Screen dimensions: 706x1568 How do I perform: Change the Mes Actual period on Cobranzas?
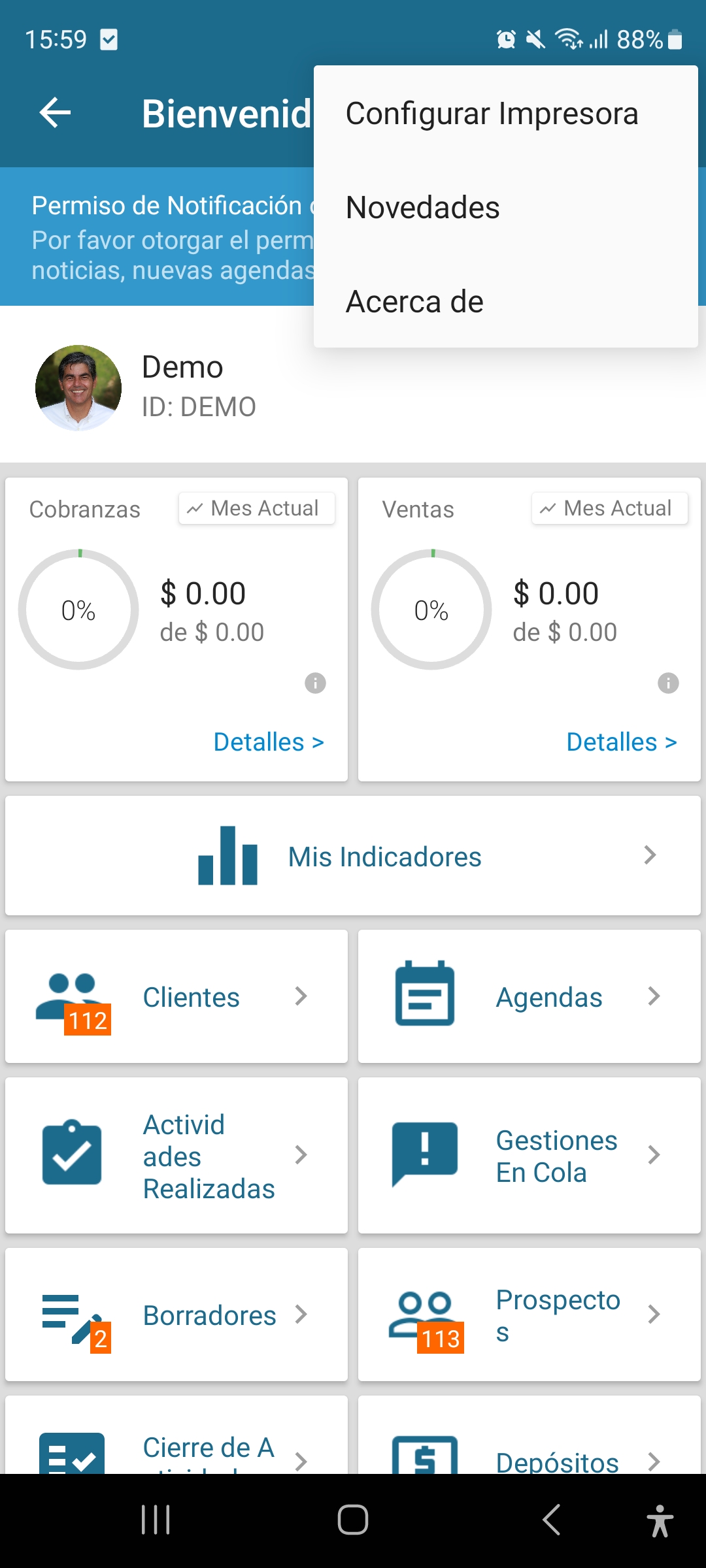[257, 508]
